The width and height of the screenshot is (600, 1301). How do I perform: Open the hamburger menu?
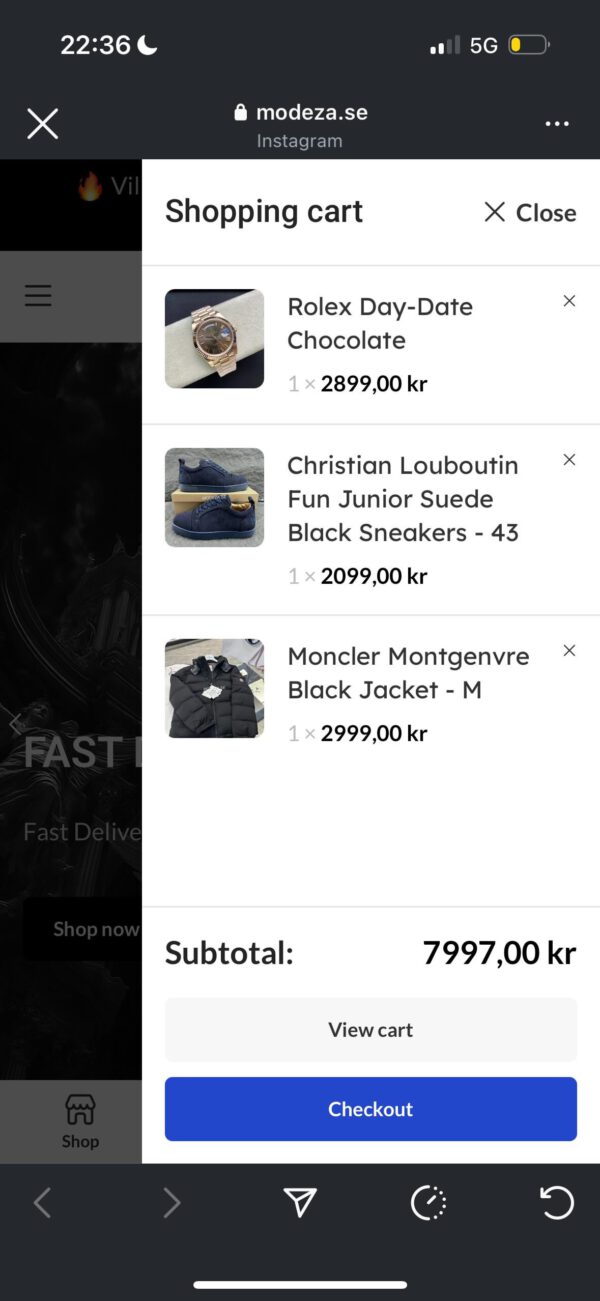(x=38, y=296)
